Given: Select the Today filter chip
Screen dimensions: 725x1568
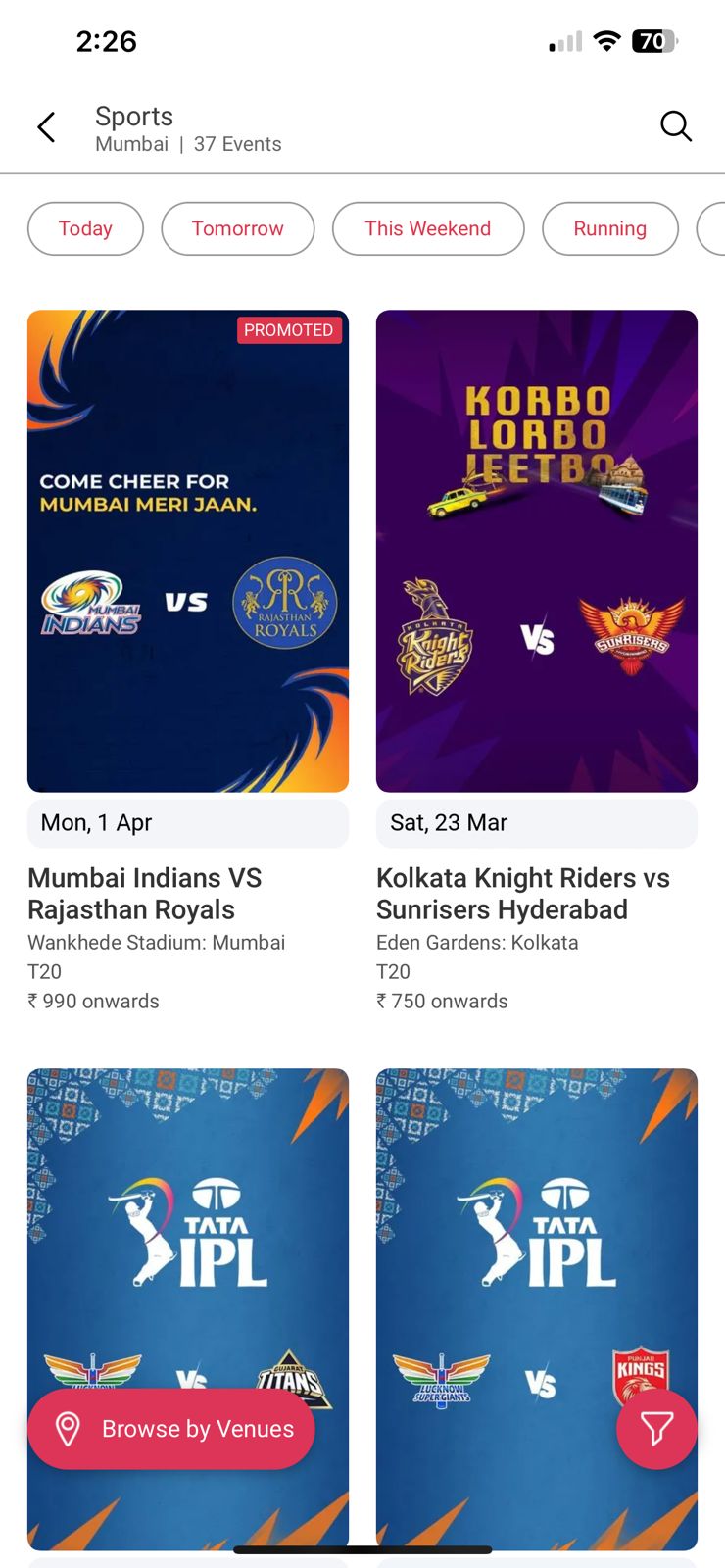Looking at the screenshot, I should coord(85,228).
